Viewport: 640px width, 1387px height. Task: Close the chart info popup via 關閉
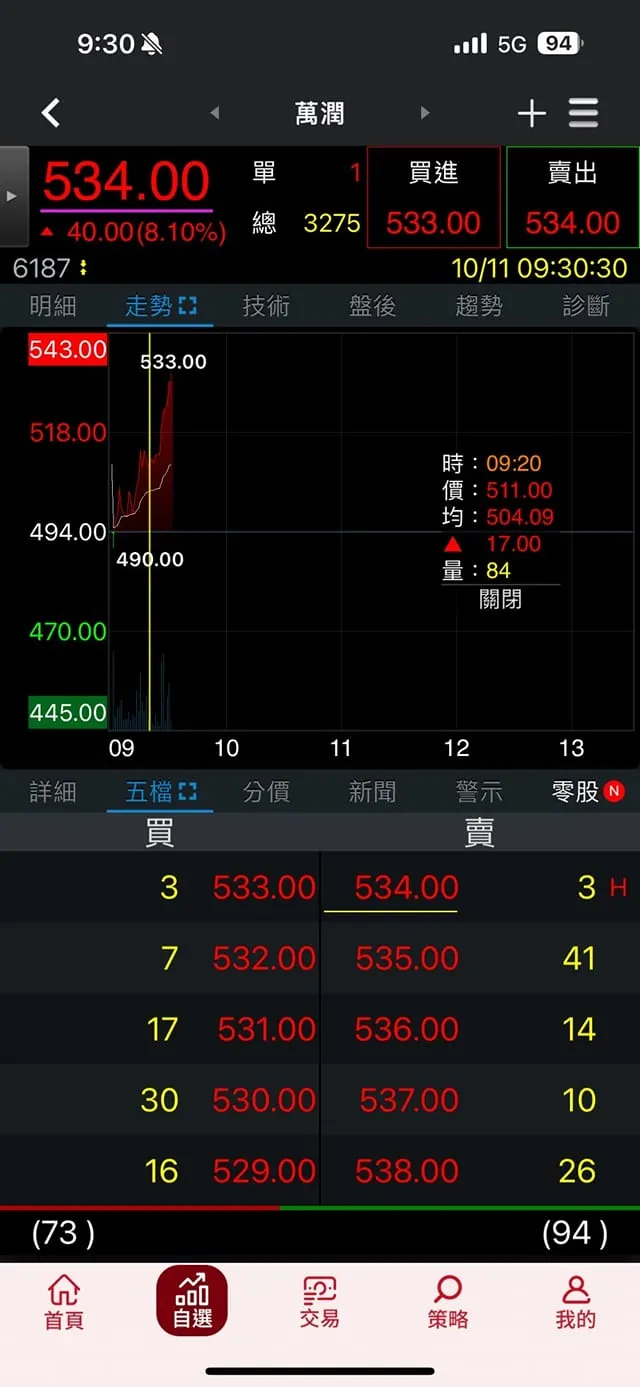pyautogui.click(x=500, y=599)
